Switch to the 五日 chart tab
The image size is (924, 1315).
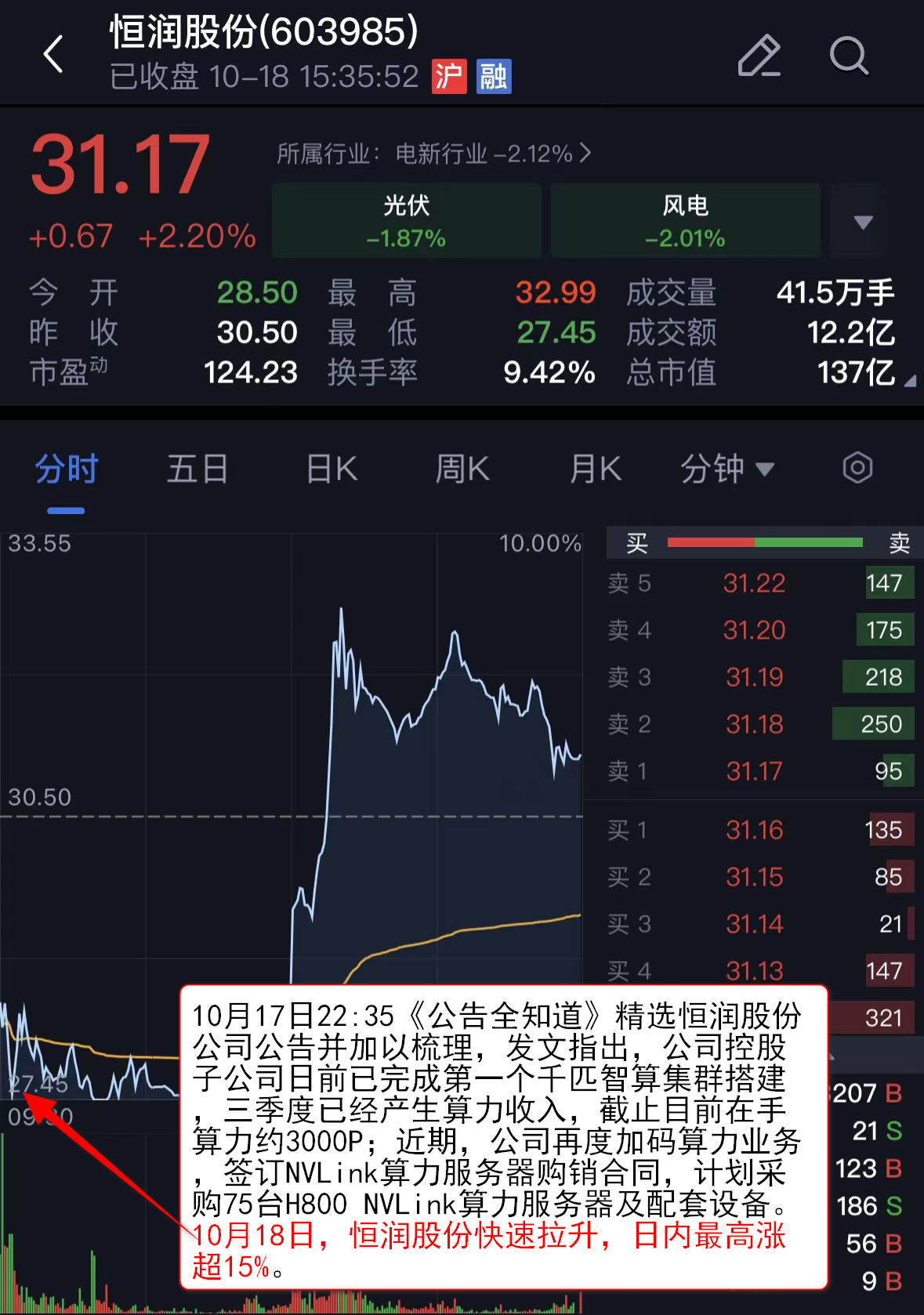tap(197, 469)
